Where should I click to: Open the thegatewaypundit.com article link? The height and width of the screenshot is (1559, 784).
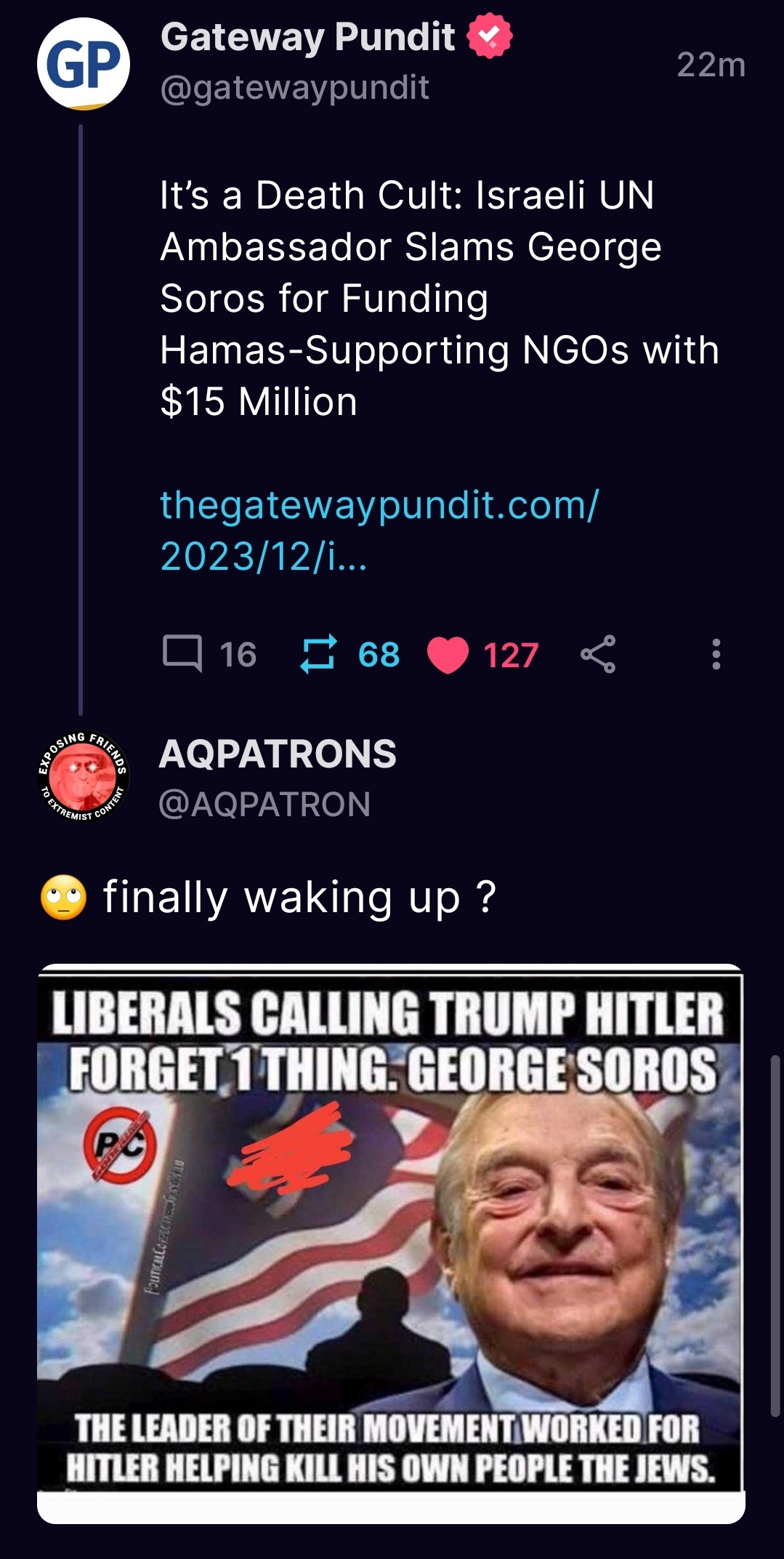379,530
